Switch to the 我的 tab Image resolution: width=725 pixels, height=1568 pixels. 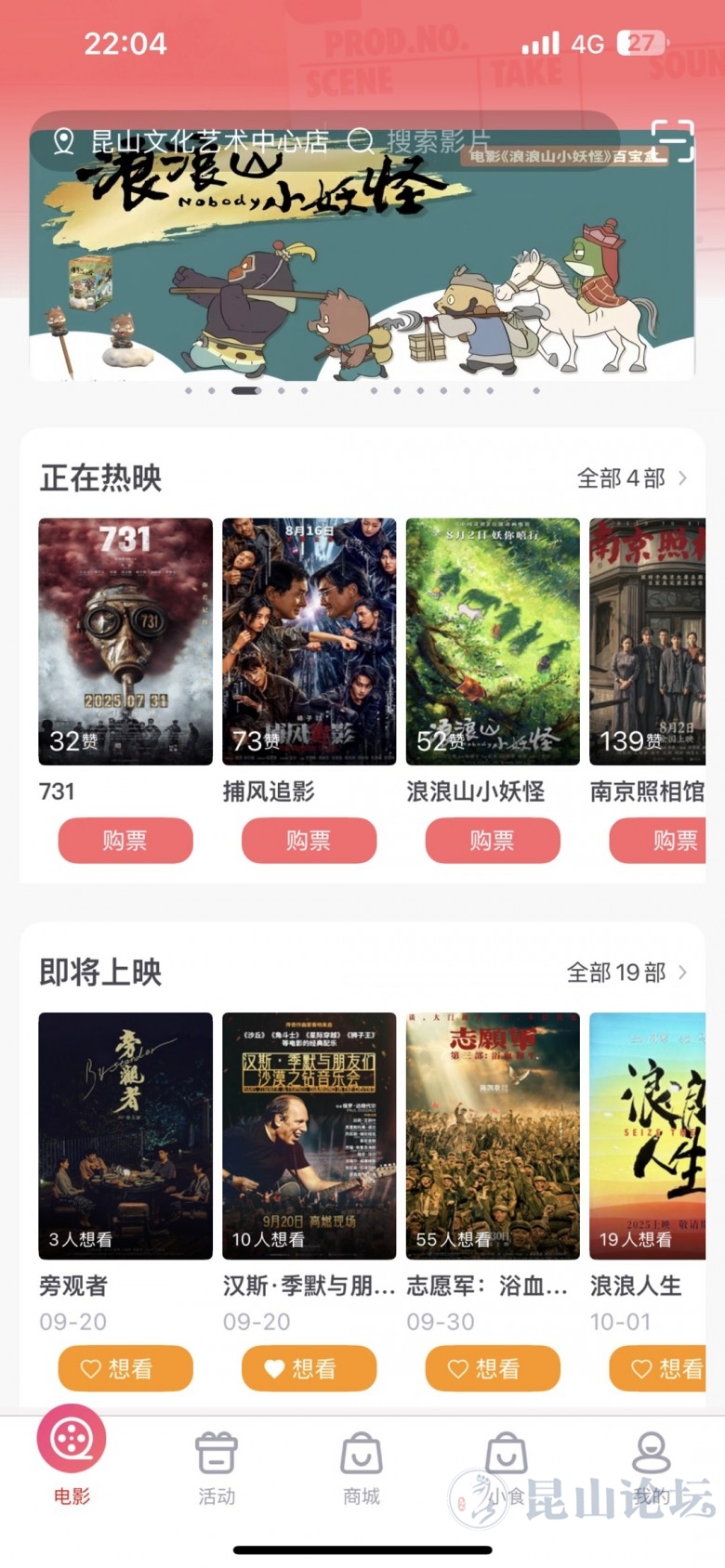point(651,1468)
